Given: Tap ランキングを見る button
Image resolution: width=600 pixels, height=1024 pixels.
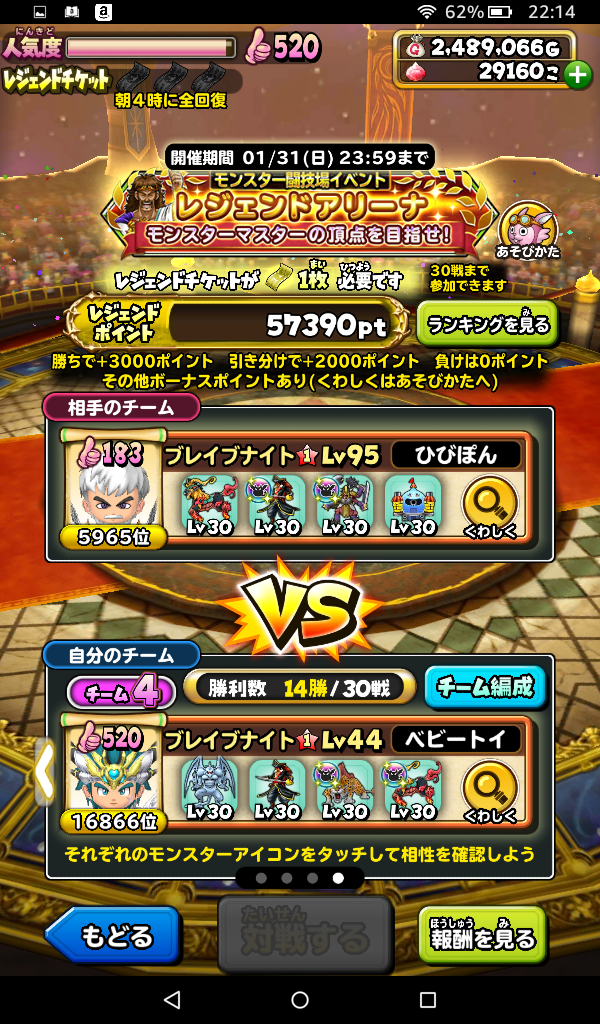Looking at the screenshot, I should pyautogui.click(x=486, y=323).
